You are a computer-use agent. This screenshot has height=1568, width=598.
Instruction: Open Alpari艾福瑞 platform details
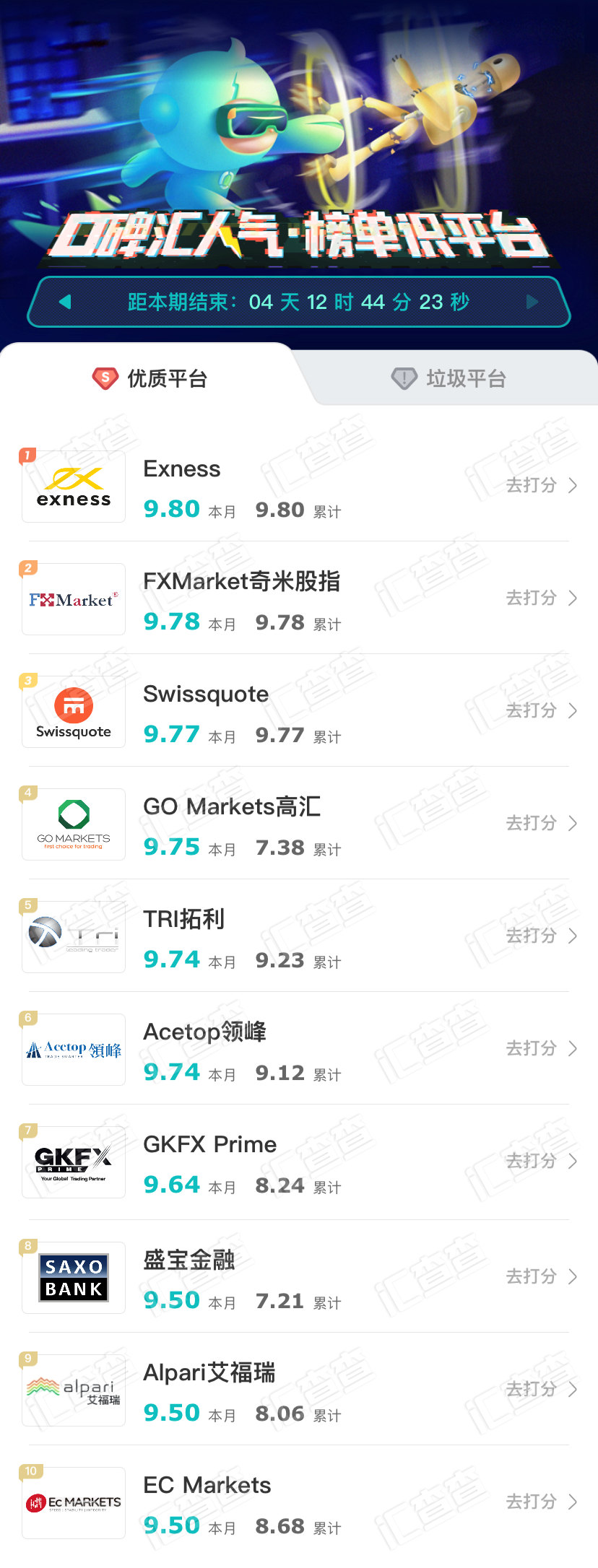point(299,1390)
